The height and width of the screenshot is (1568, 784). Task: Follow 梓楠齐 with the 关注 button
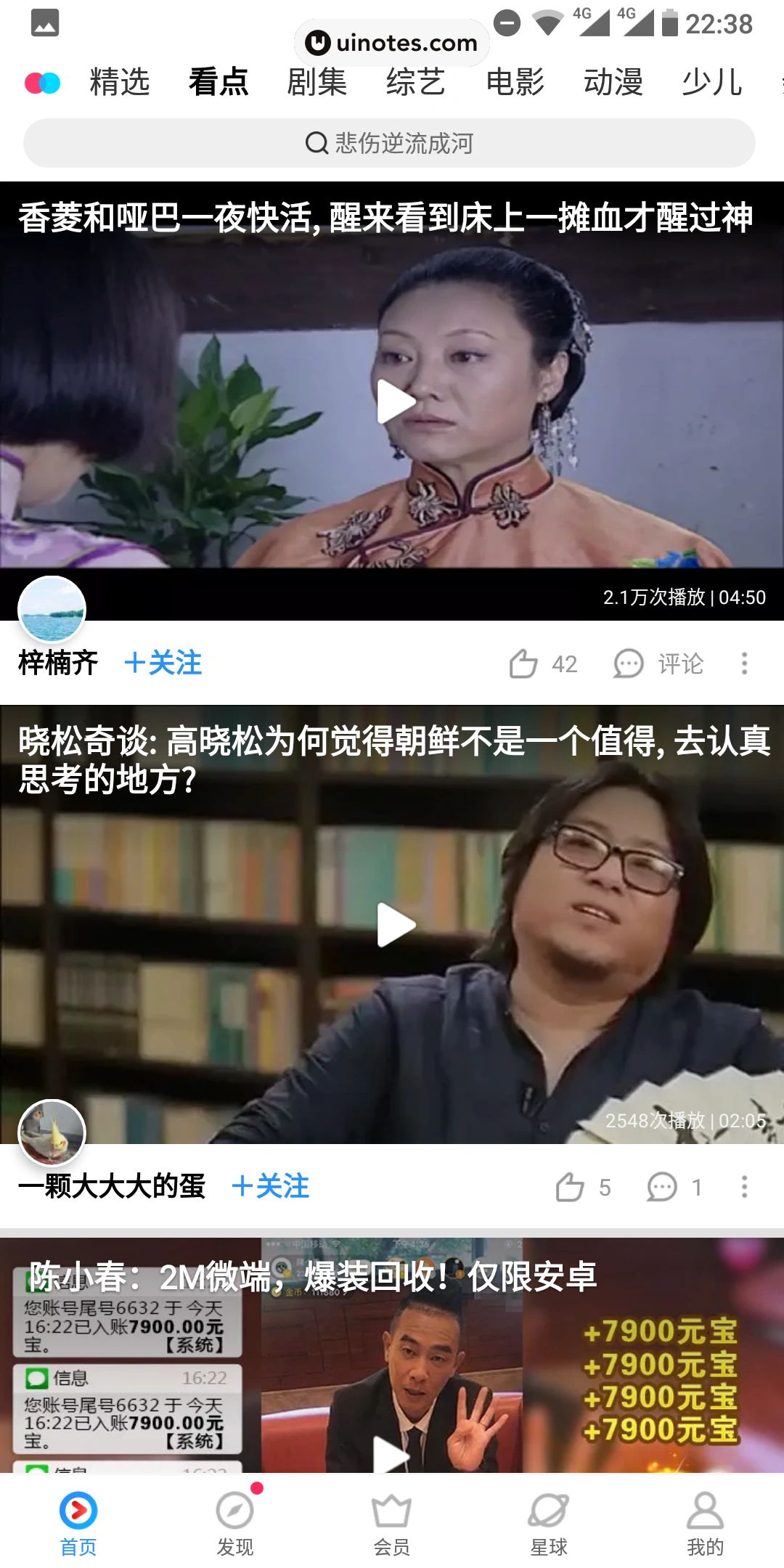pos(163,663)
